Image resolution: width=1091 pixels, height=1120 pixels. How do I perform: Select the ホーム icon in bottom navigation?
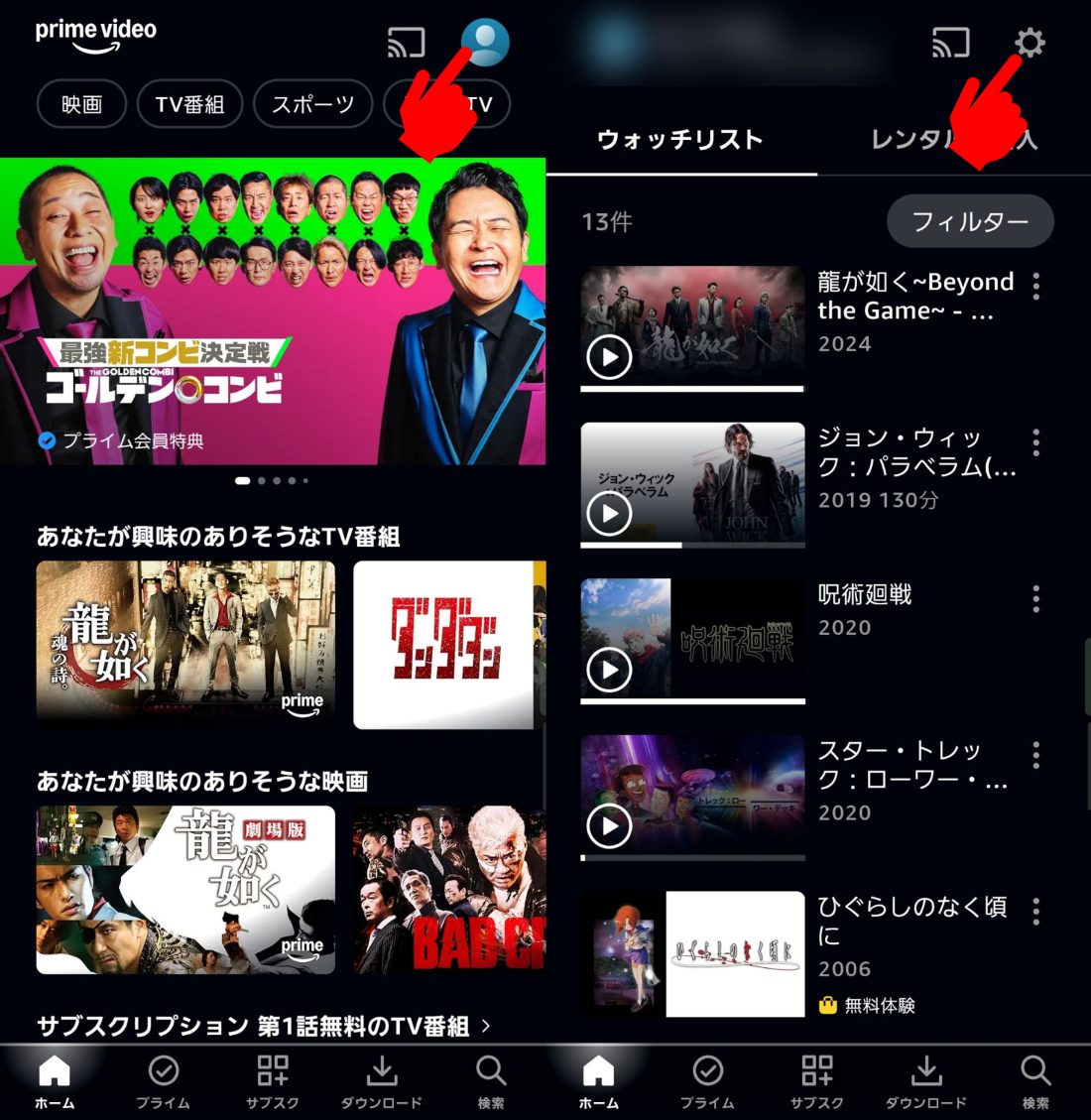pyautogui.click(x=54, y=1071)
